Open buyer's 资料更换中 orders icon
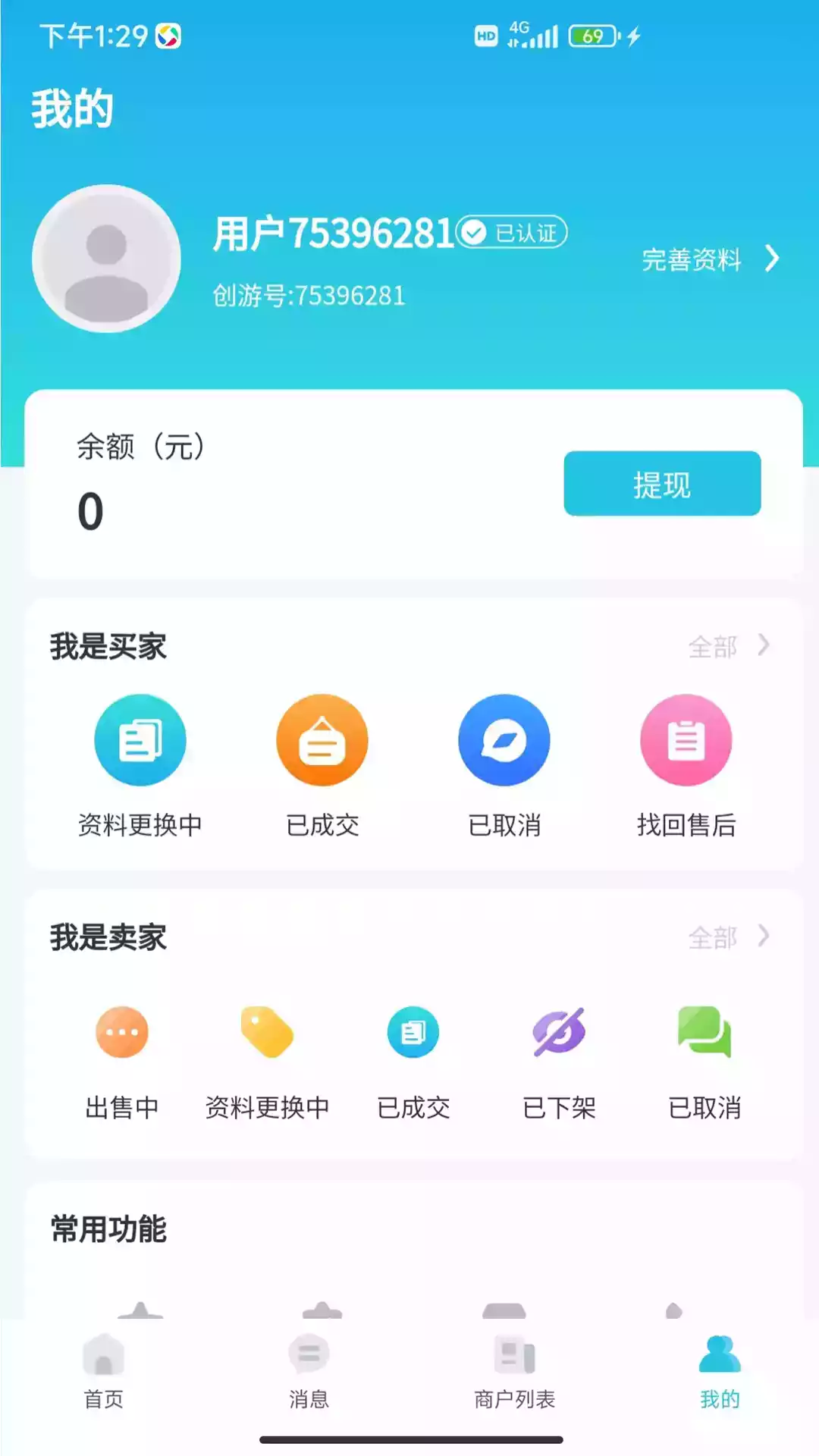The height and width of the screenshot is (1456, 819). click(140, 740)
